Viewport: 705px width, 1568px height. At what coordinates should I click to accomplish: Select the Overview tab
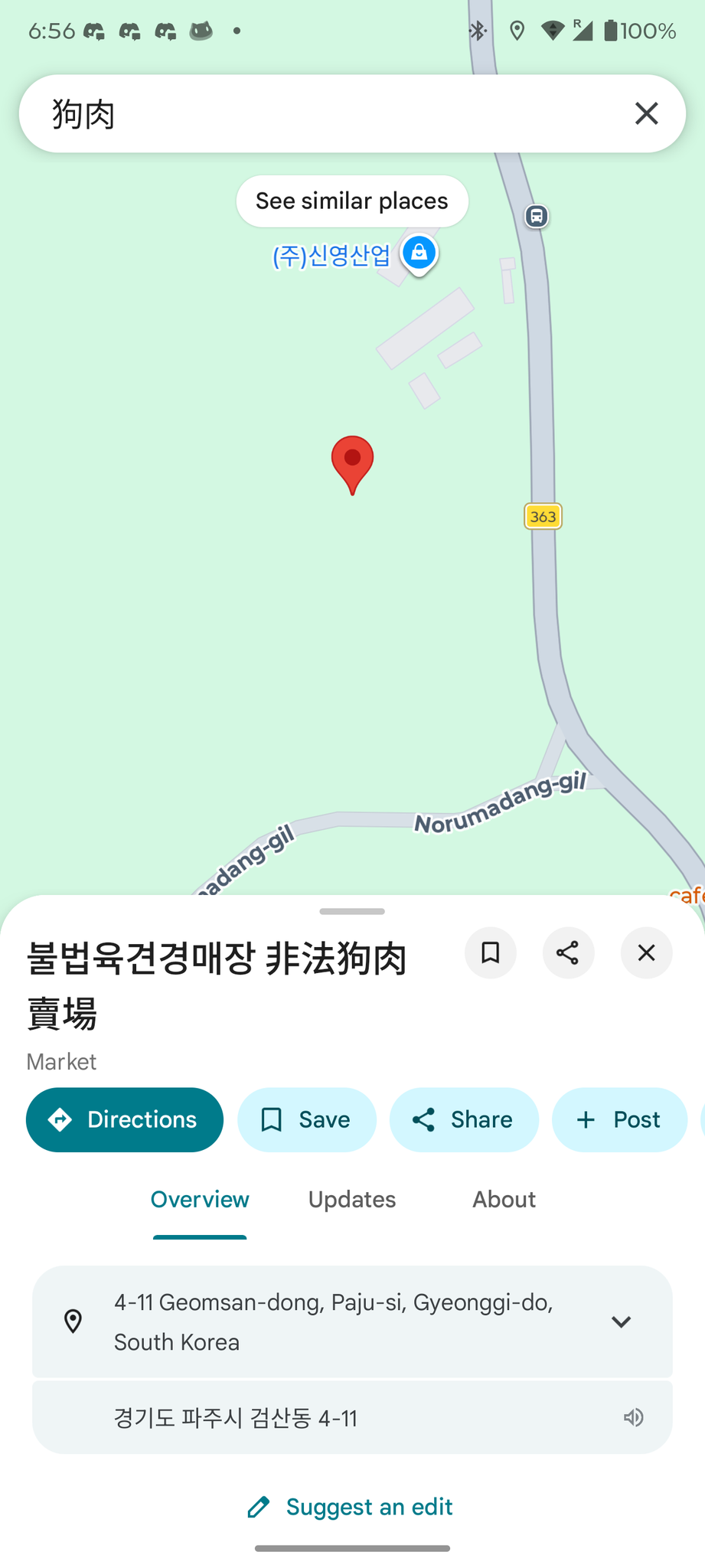tap(200, 1199)
